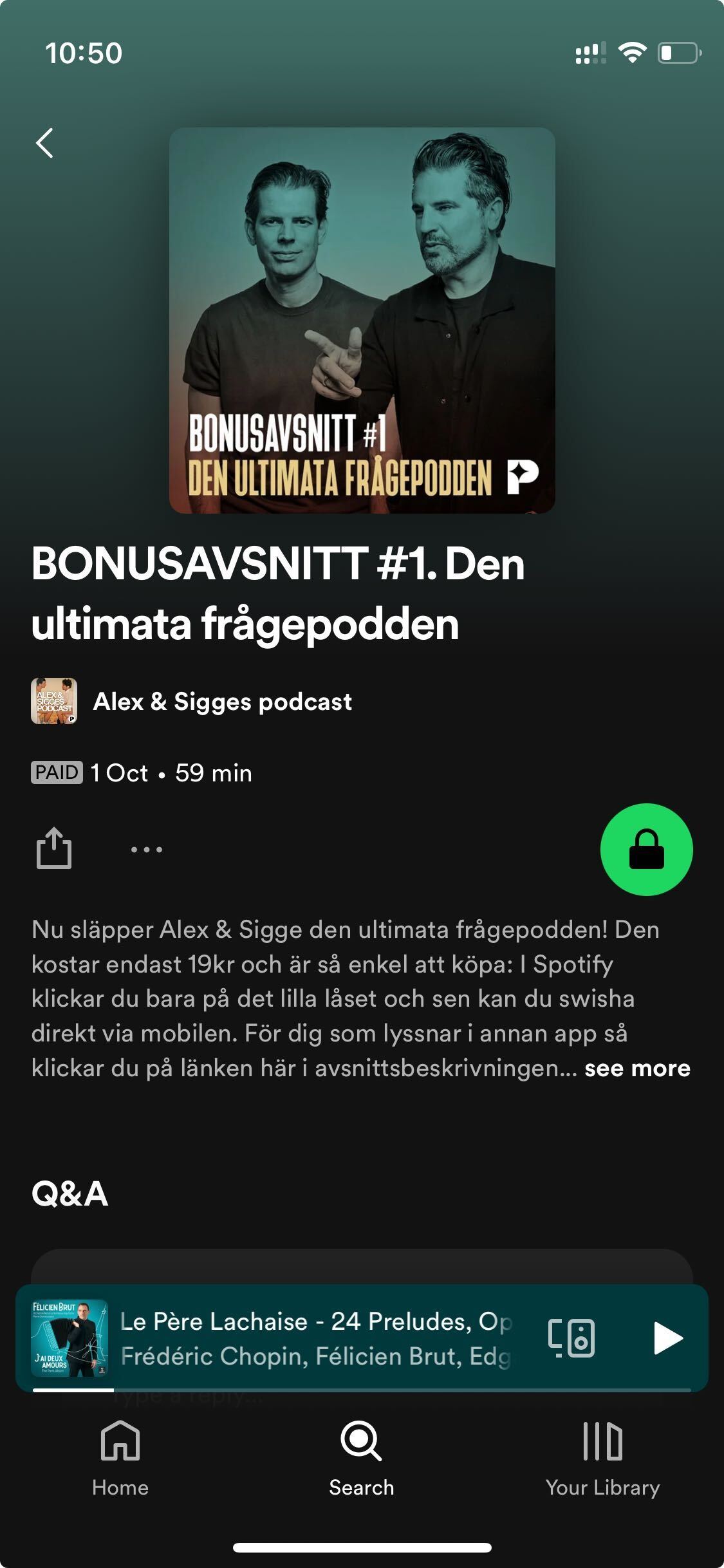Tap the share icon for this episode
Screen dimensions: 724x1568
point(55,848)
